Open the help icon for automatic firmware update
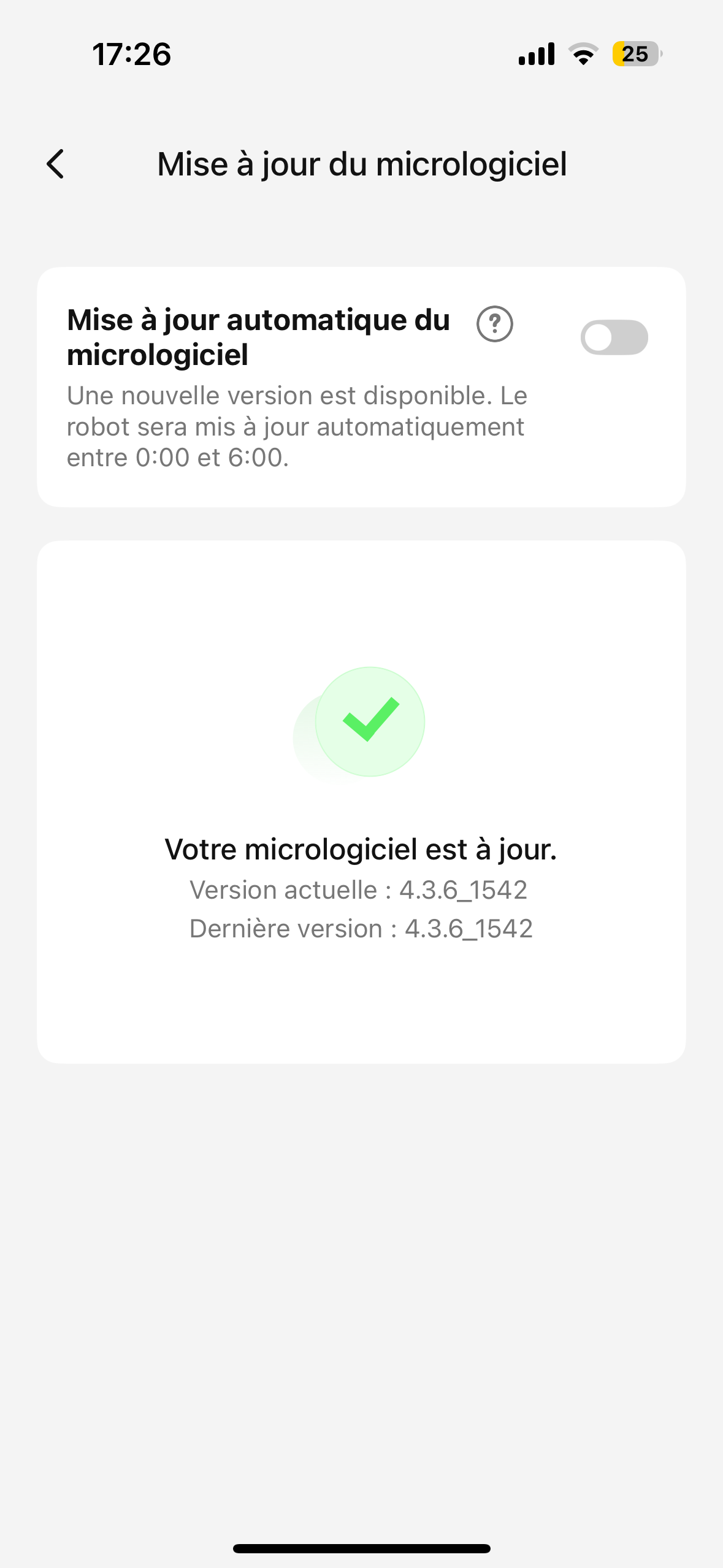This screenshot has width=723, height=1568. click(495, 324)
